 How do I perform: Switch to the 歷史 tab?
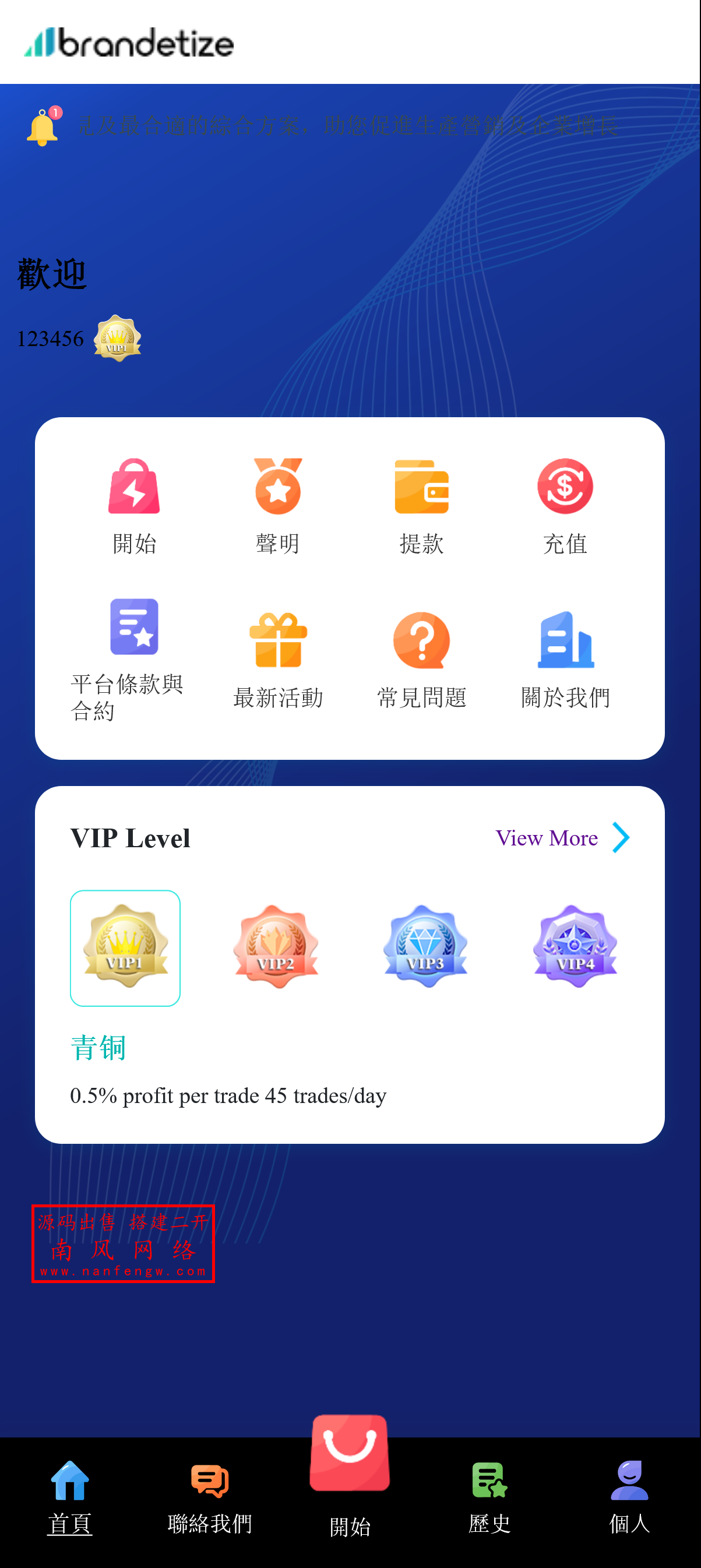[490, 1497]
